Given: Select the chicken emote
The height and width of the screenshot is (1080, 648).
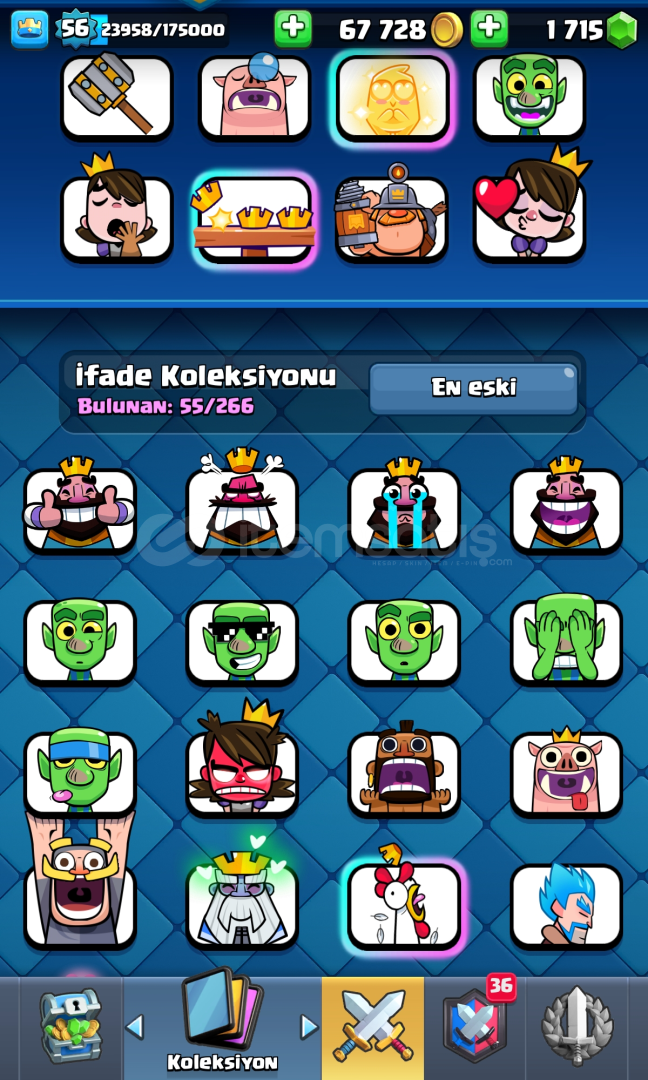Looking at the screenshot, I should (404, 901).
